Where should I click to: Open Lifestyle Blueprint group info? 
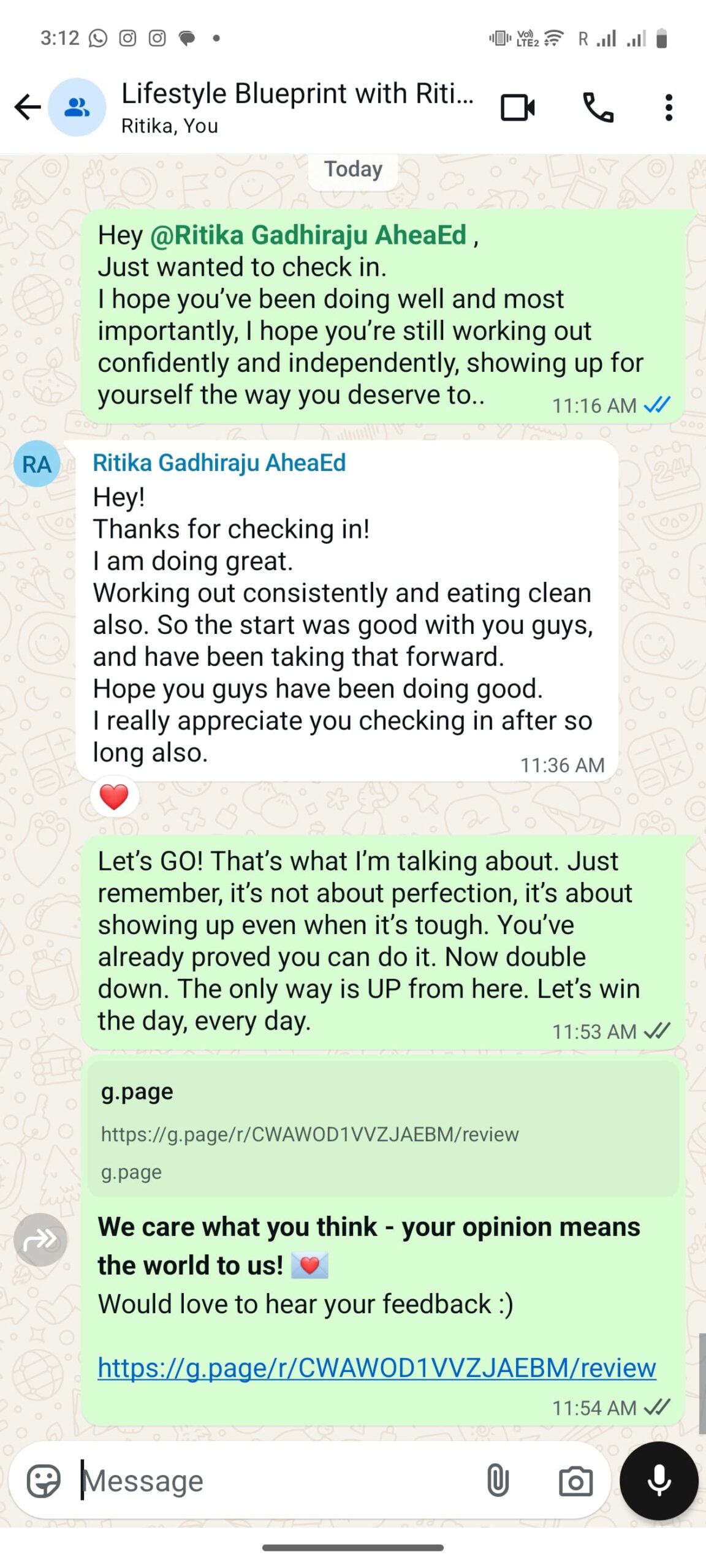point(297,107)
